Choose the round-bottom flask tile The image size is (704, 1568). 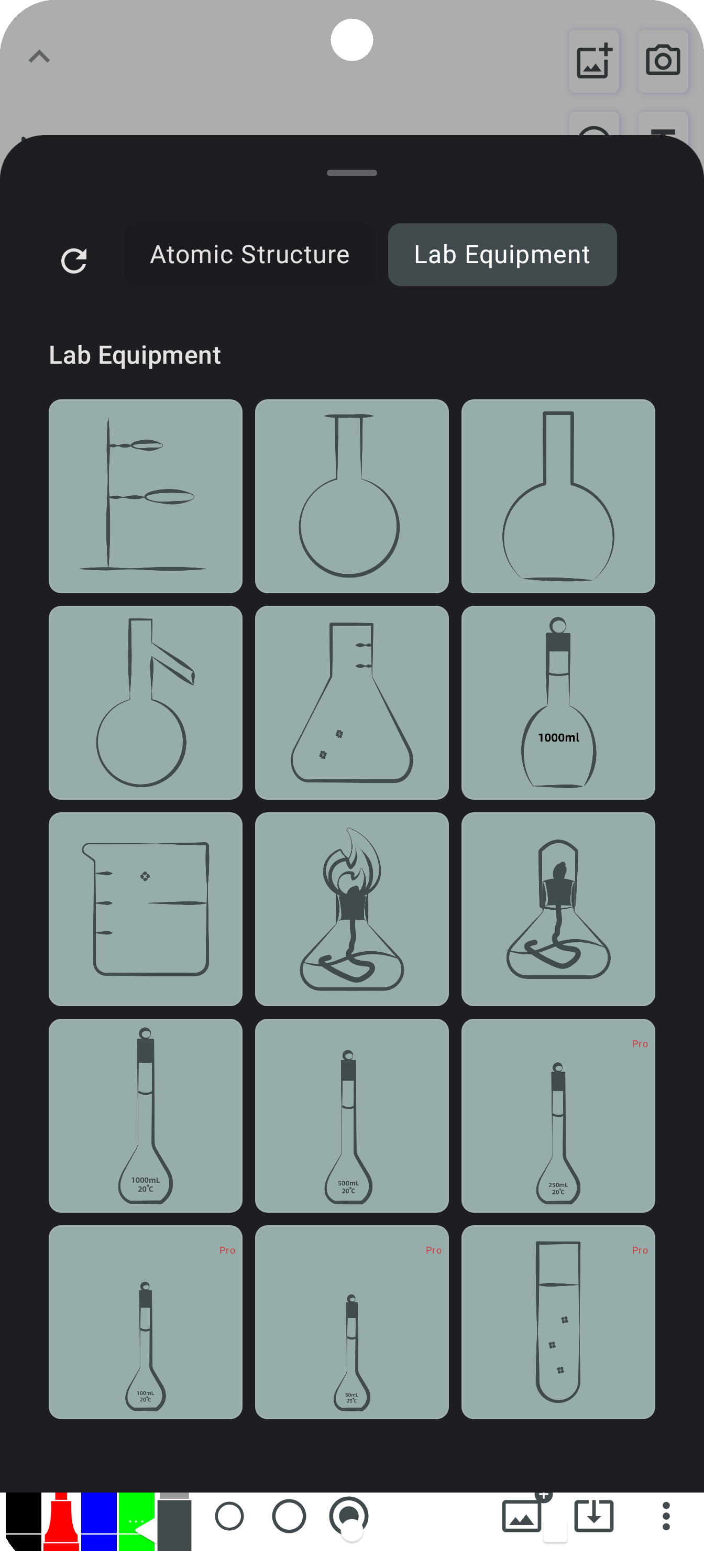point(351,495)
